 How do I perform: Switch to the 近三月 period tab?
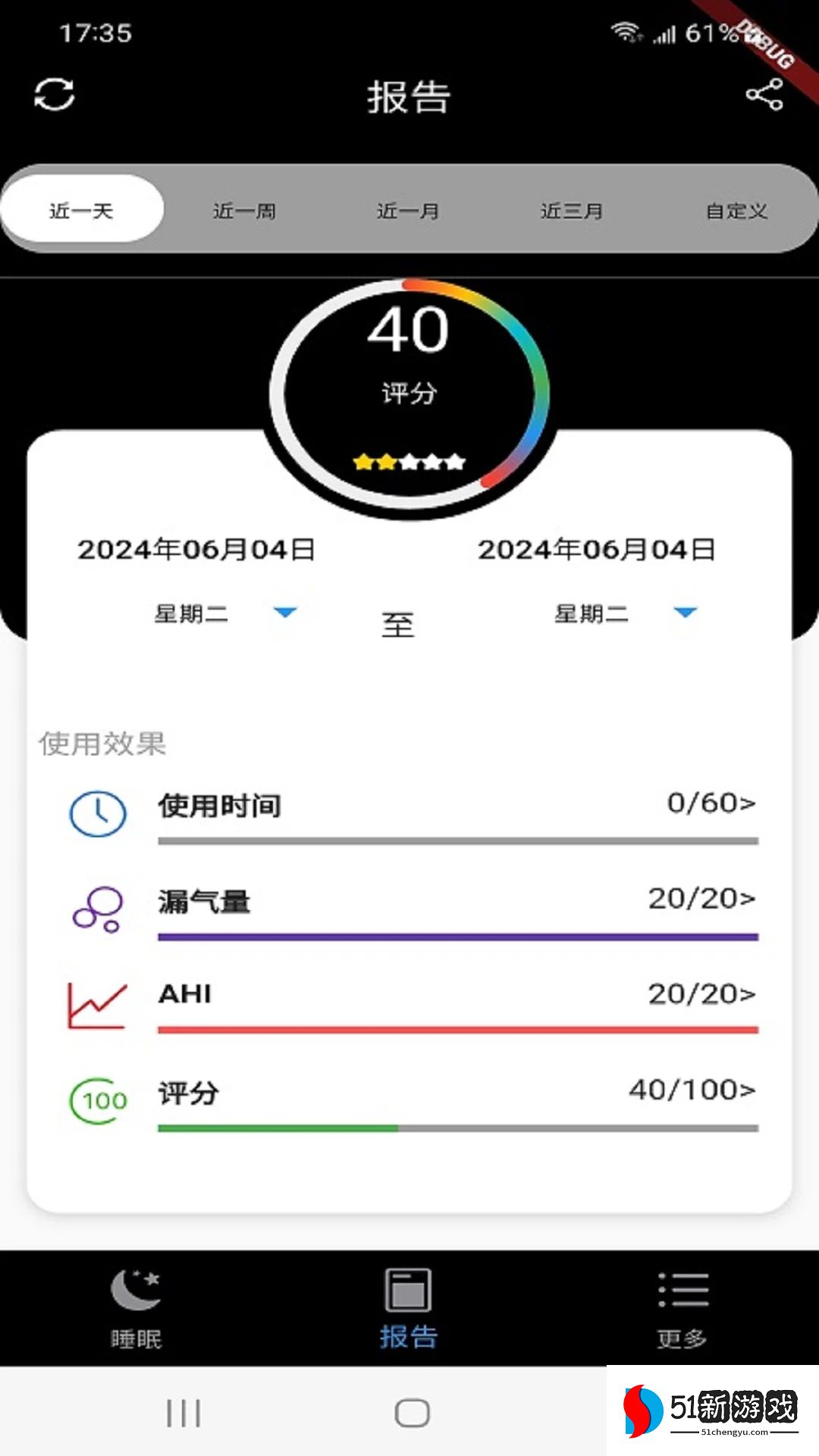click(x=572, y=210)
